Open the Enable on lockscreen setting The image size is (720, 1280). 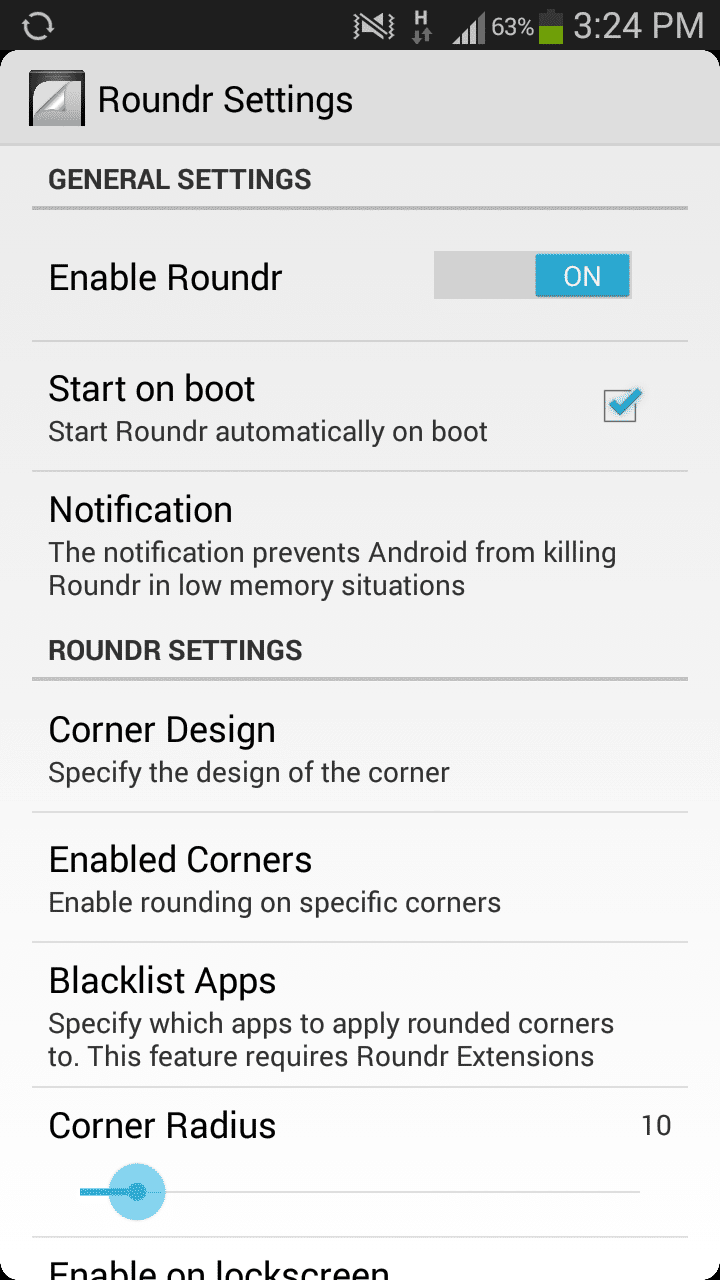pyautogui.click(x=220, y=1267)
